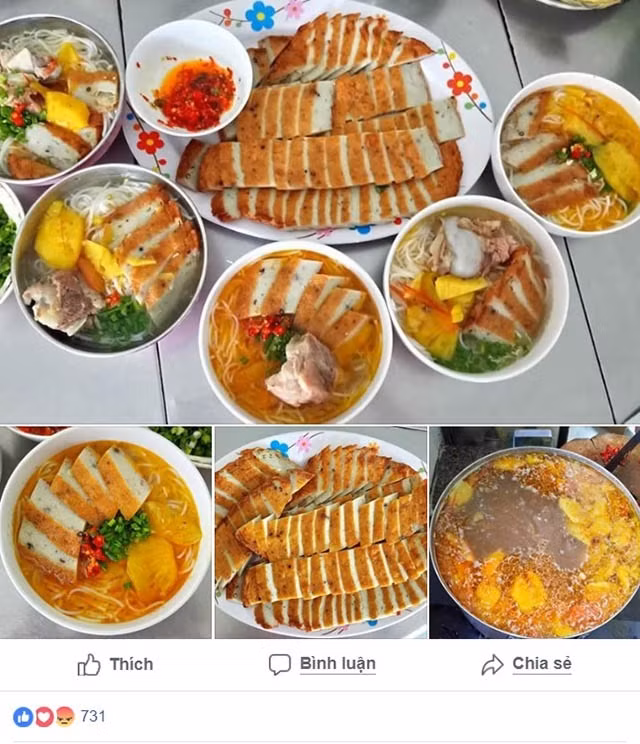640x744 pixels.
Task: Open the sliced fish cake plate photo
Action: (x=320, y=532)
